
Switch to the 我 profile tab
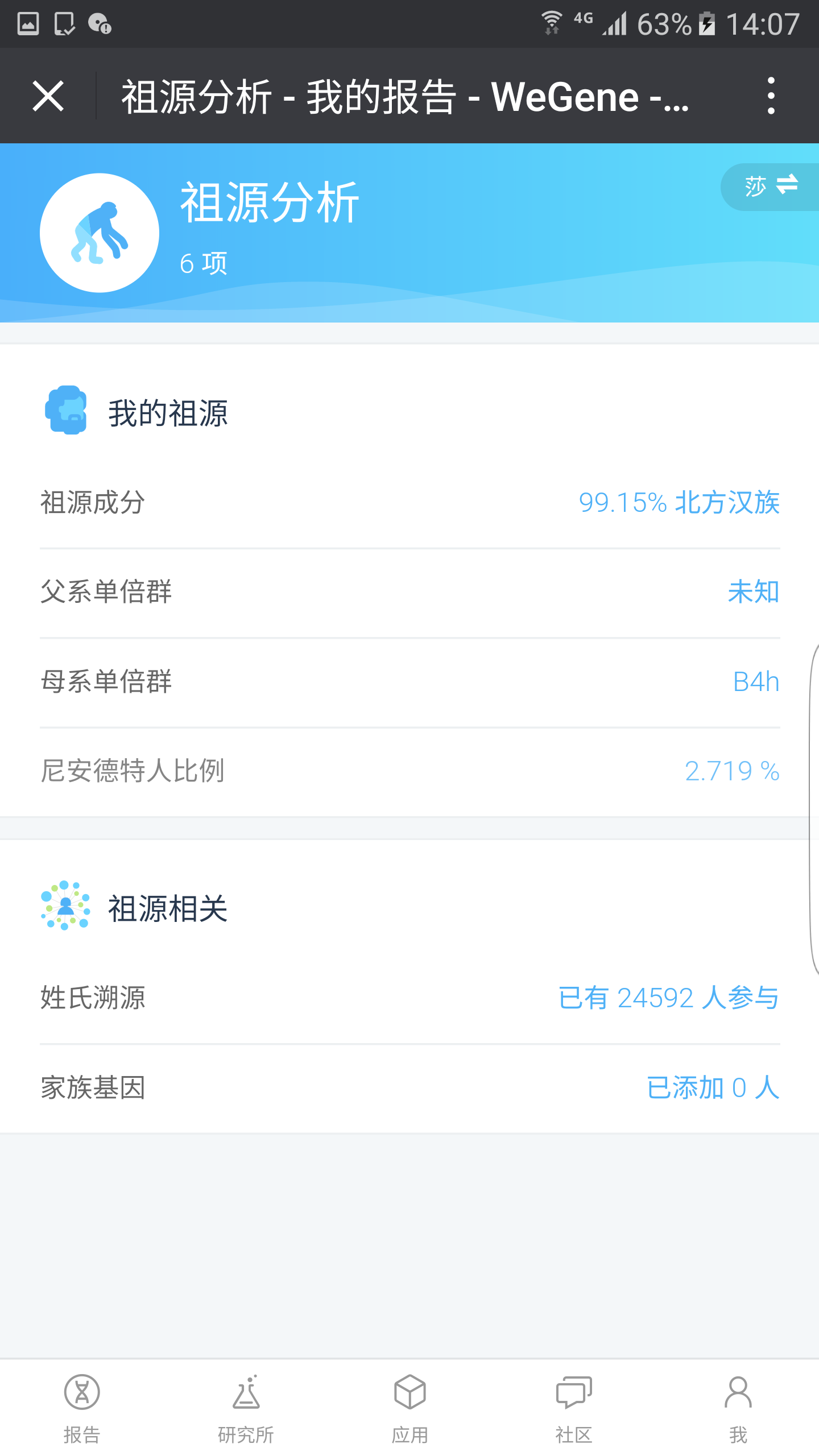pos(738,1409)
